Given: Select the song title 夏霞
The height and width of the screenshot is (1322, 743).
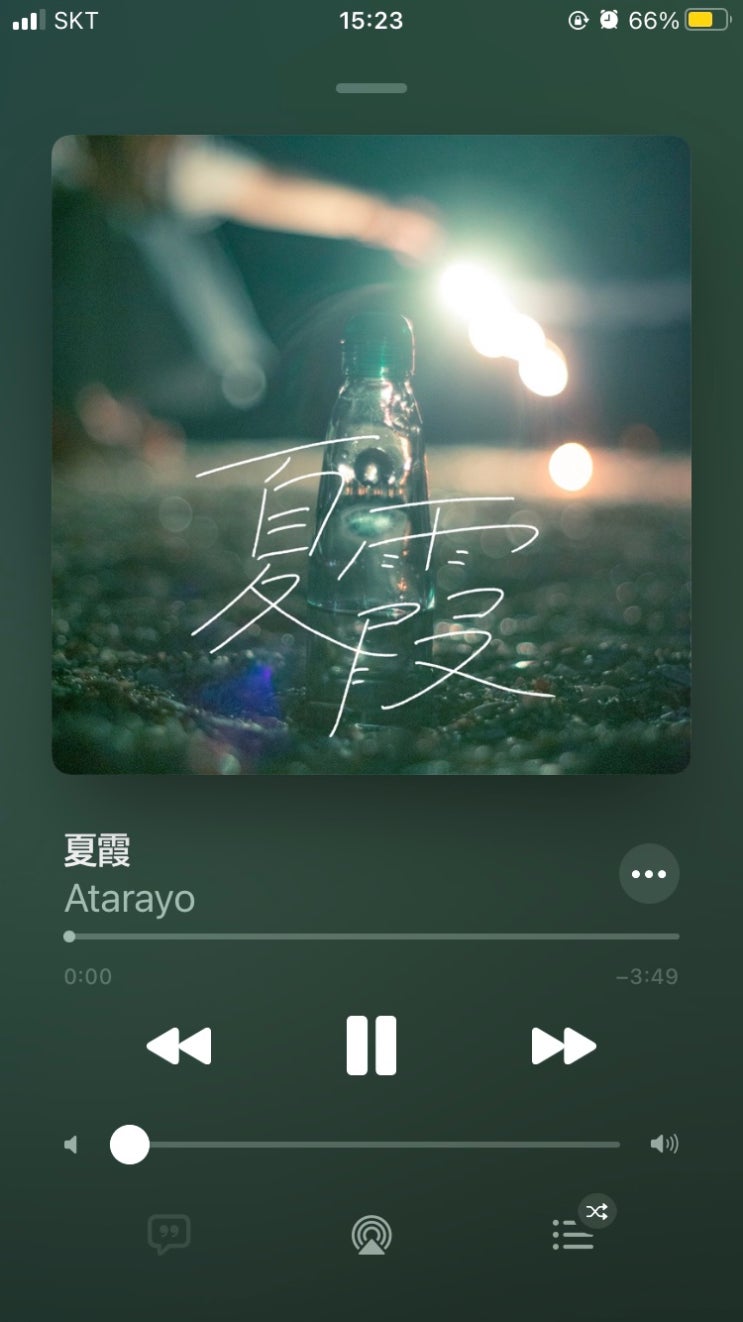Looking at the screenshot, I should coord(96,851).
